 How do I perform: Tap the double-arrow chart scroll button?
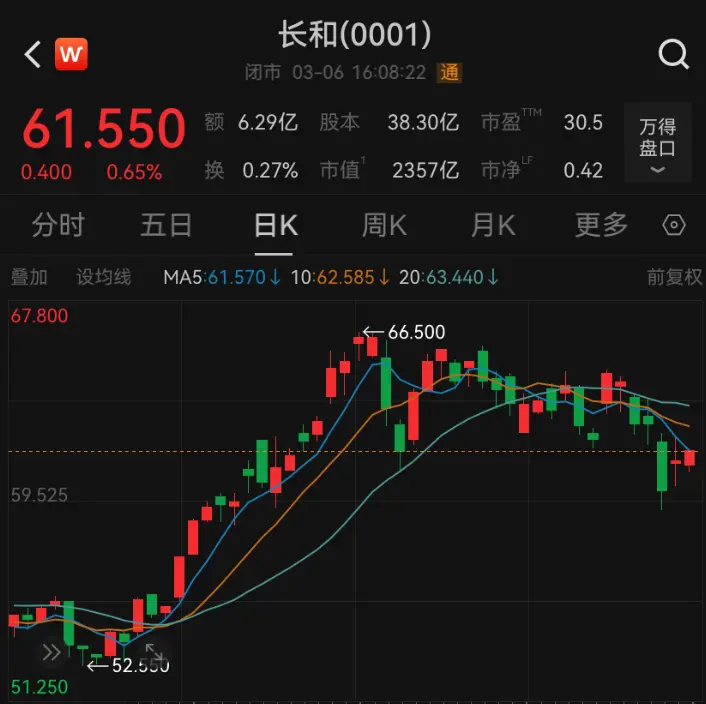coord(51,653)
